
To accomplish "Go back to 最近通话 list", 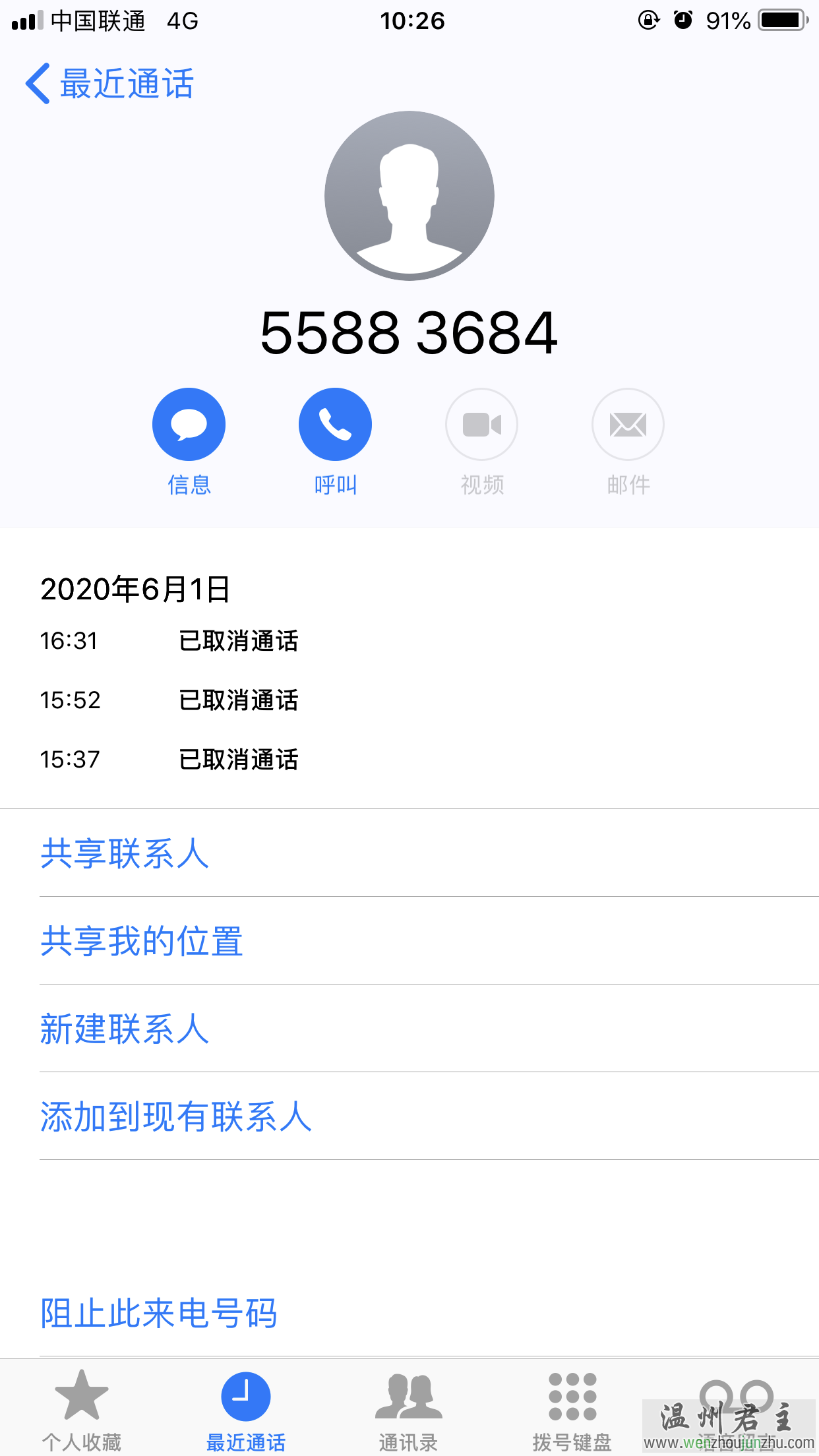I will 109,84.
